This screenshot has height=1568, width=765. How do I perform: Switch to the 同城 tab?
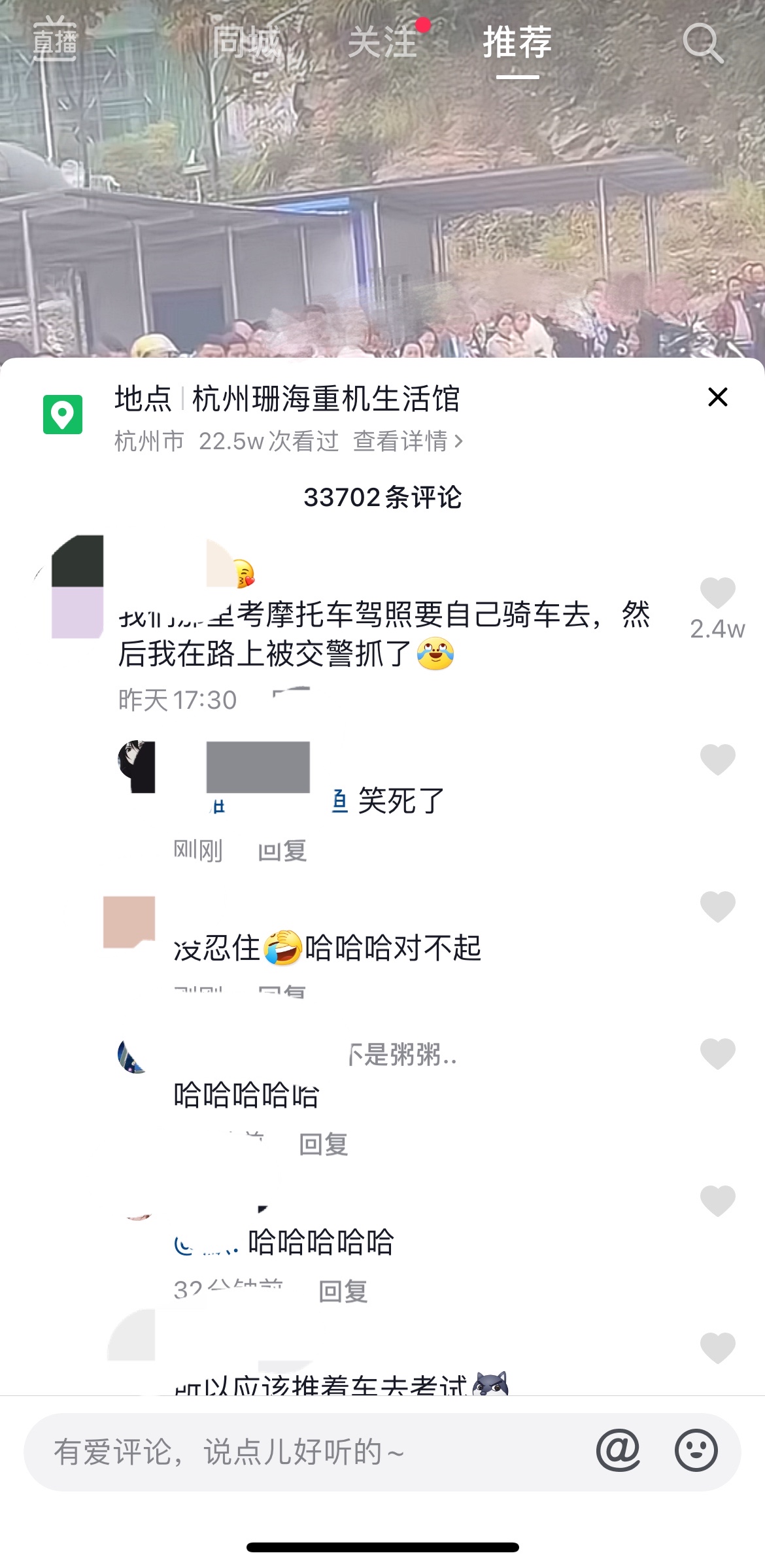(246, 43)
